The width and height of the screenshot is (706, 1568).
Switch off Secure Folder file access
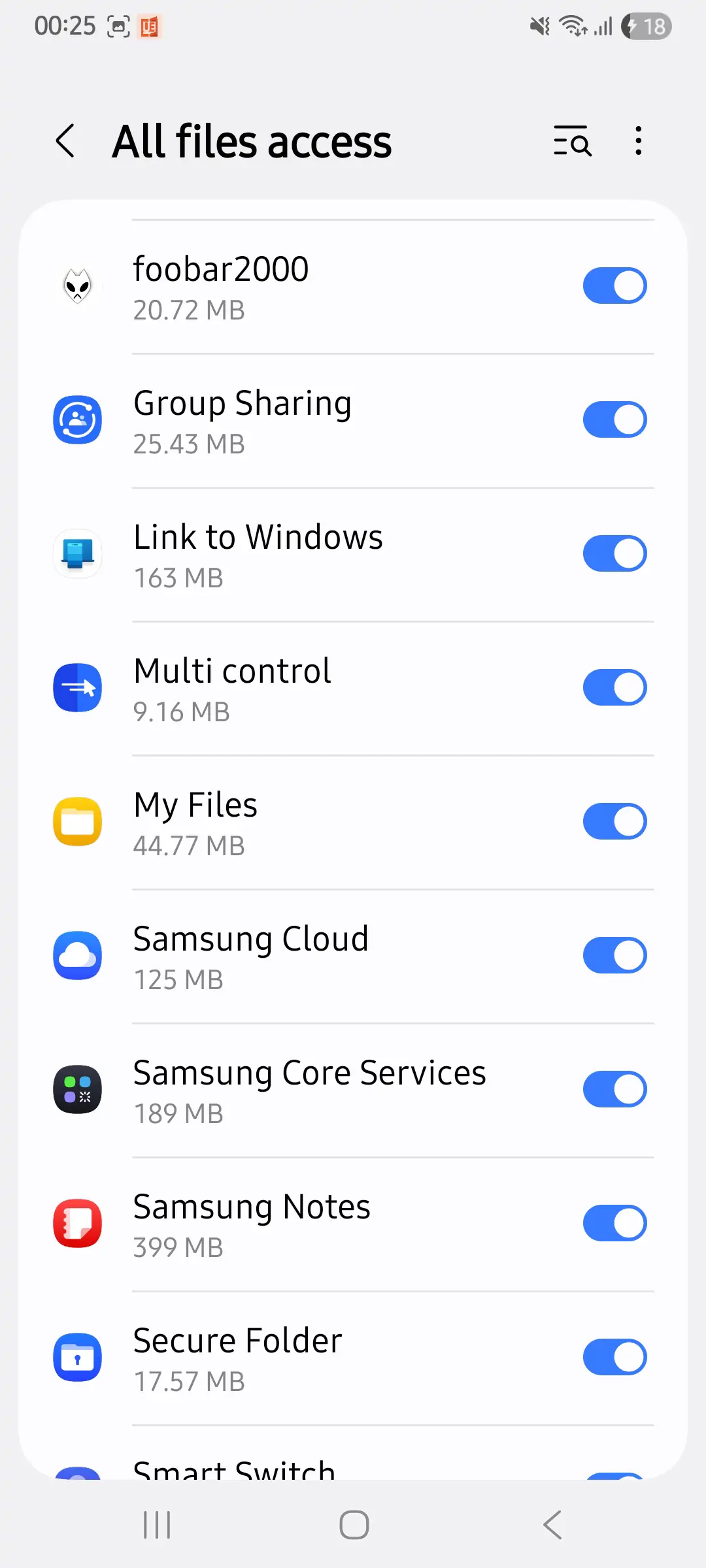tap(614, 1357)
